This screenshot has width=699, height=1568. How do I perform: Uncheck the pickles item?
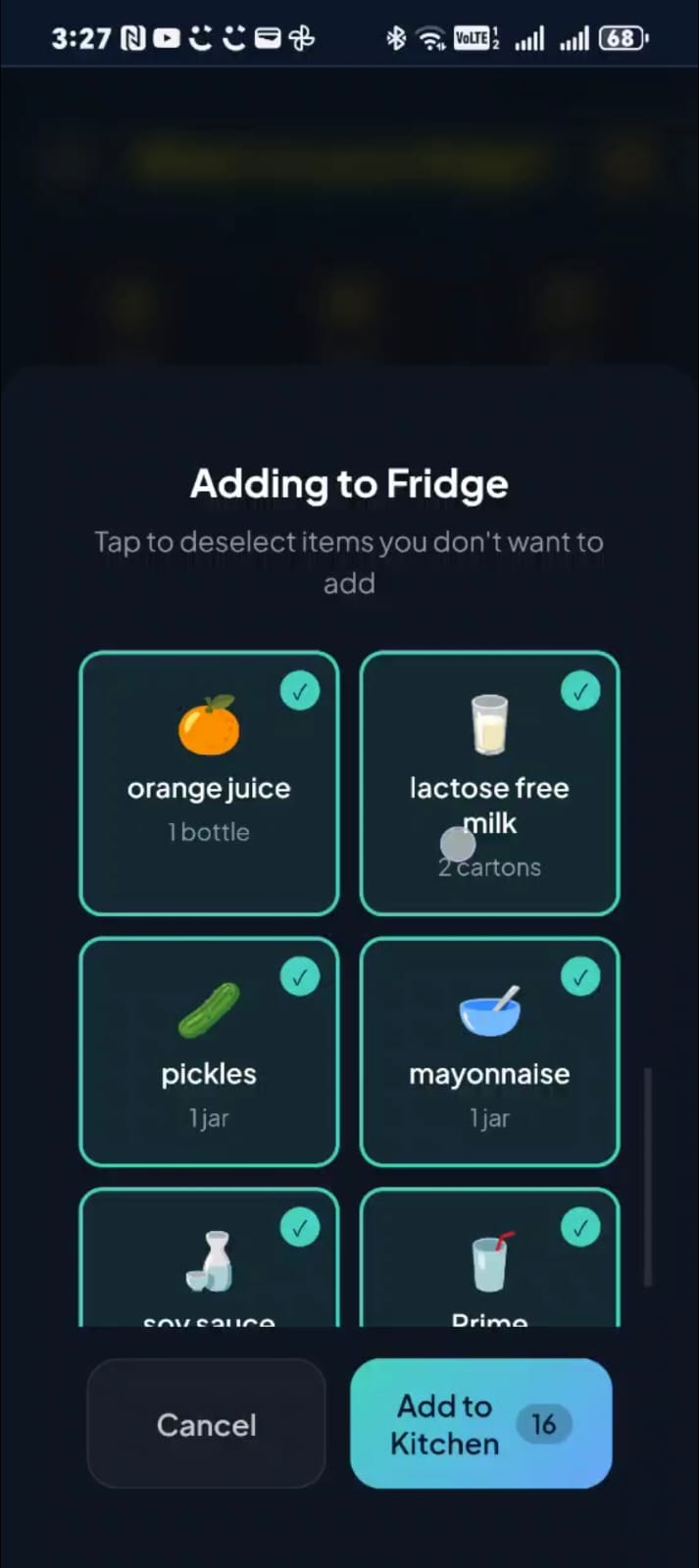[x=209, y=1052]
